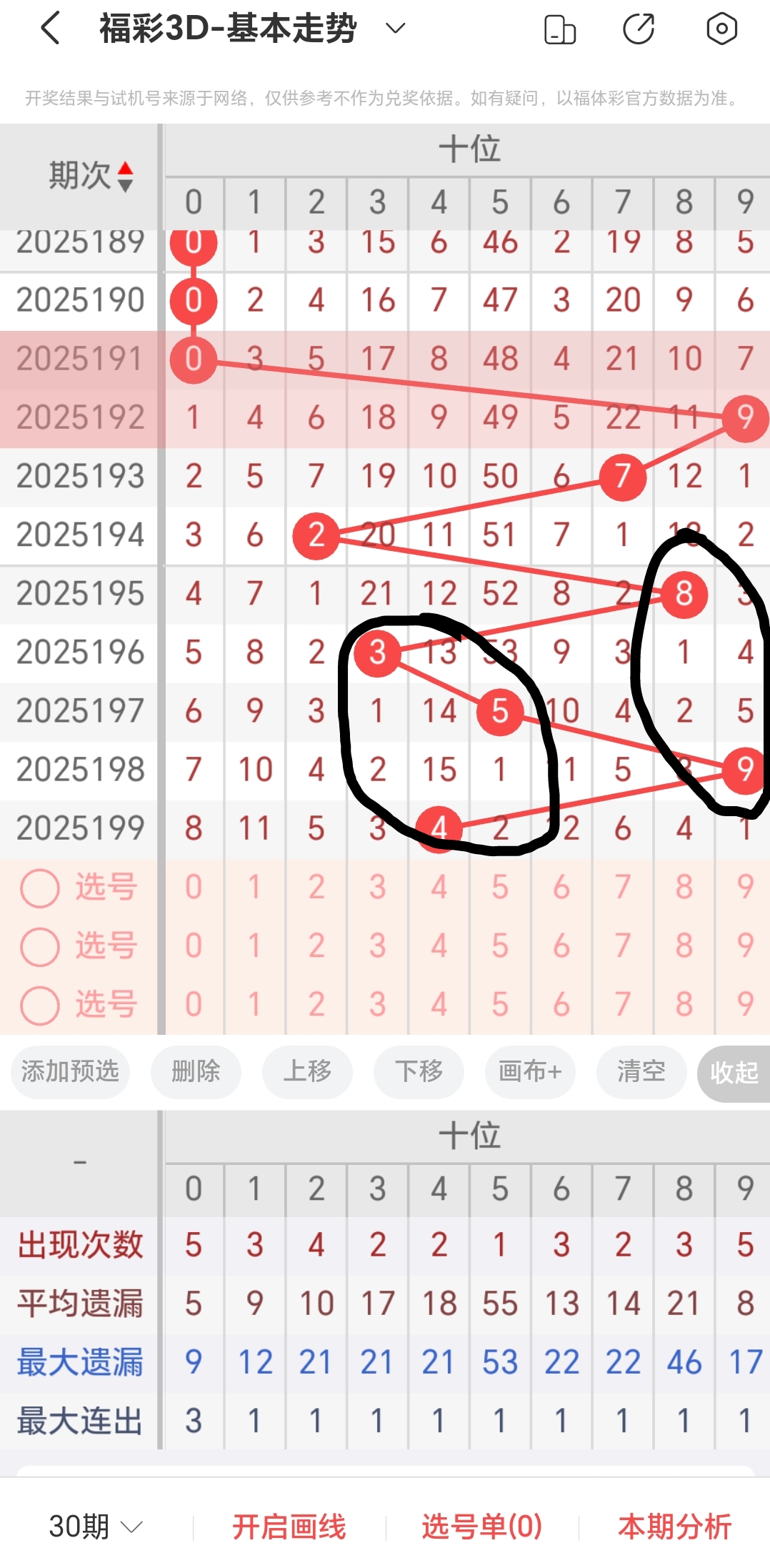Tap 添加预选 to add a preselection

69,1072
